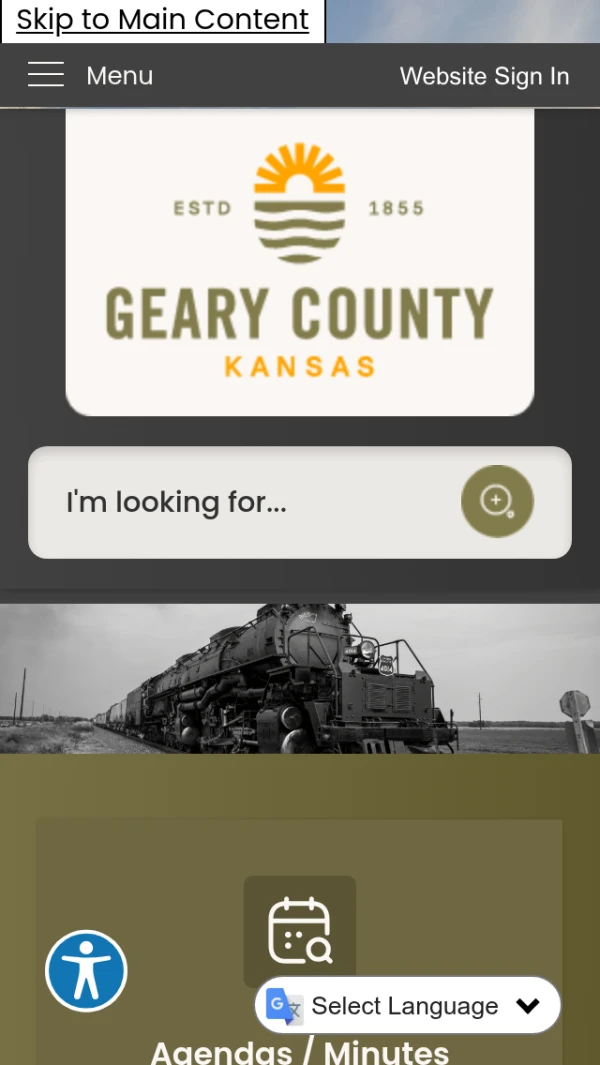Go to Website Sign In

click(x=484, y=76)
